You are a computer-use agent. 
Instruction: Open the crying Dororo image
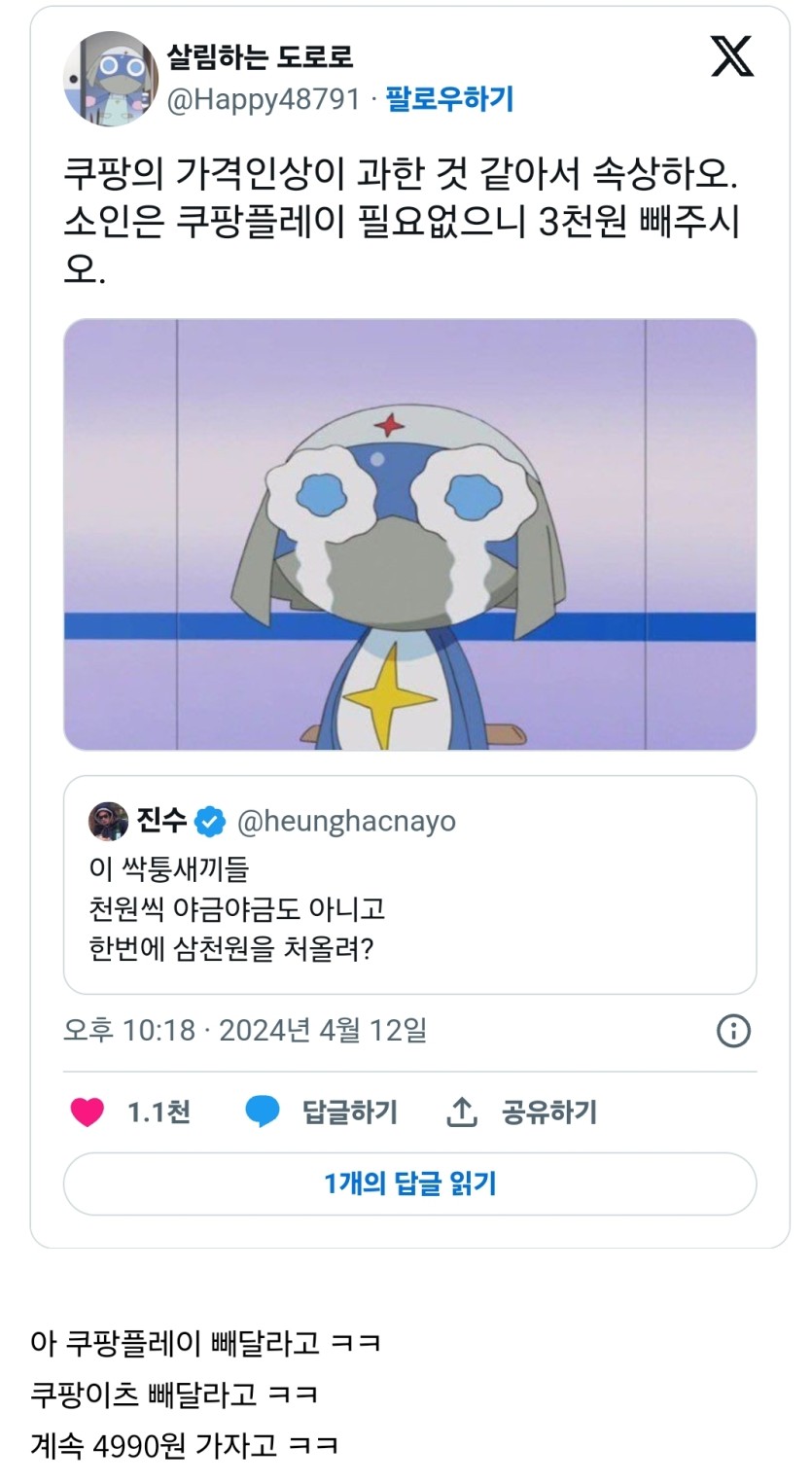(x=409, y=535)
